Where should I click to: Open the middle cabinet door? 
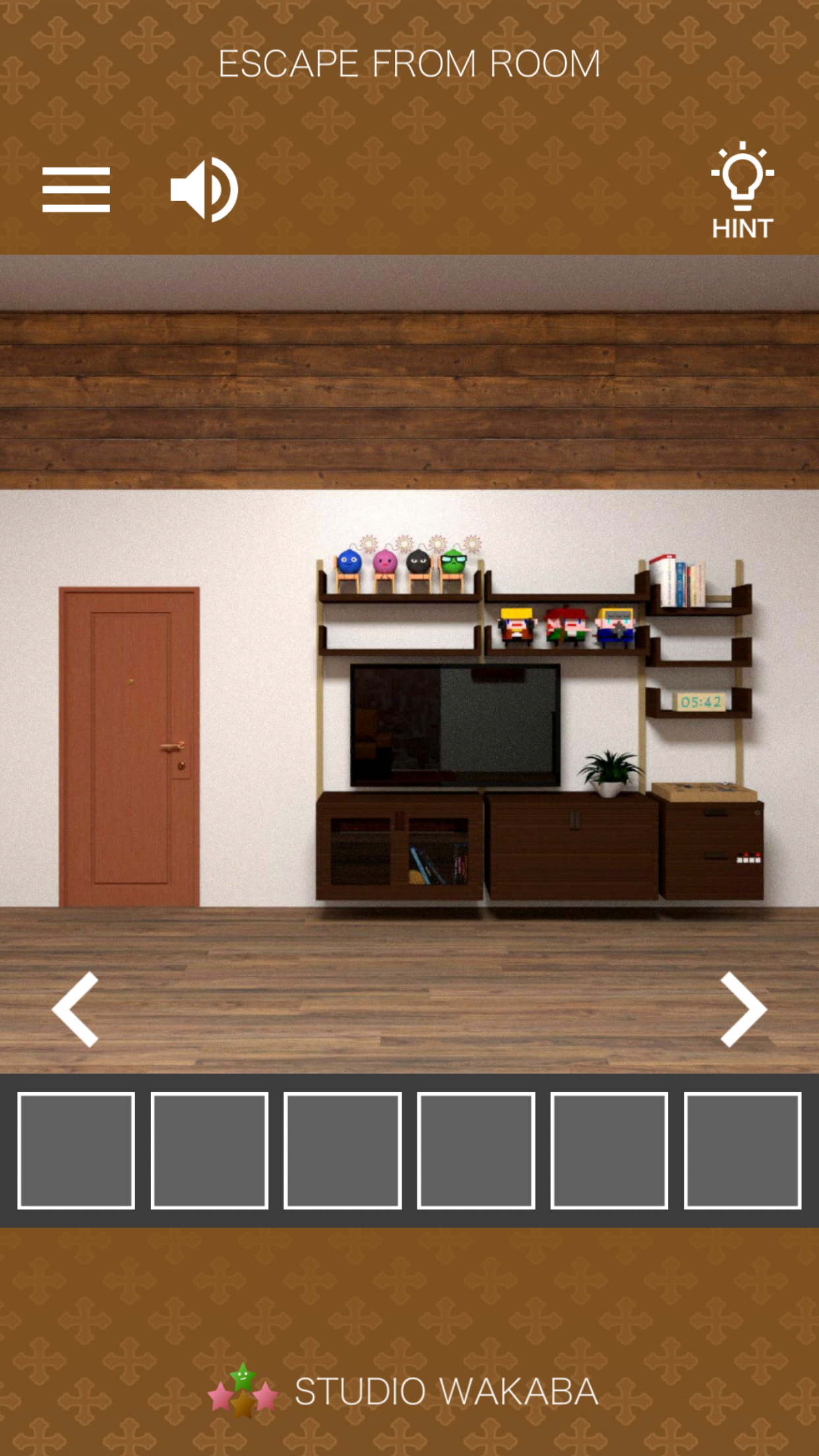tap(572, 846)
